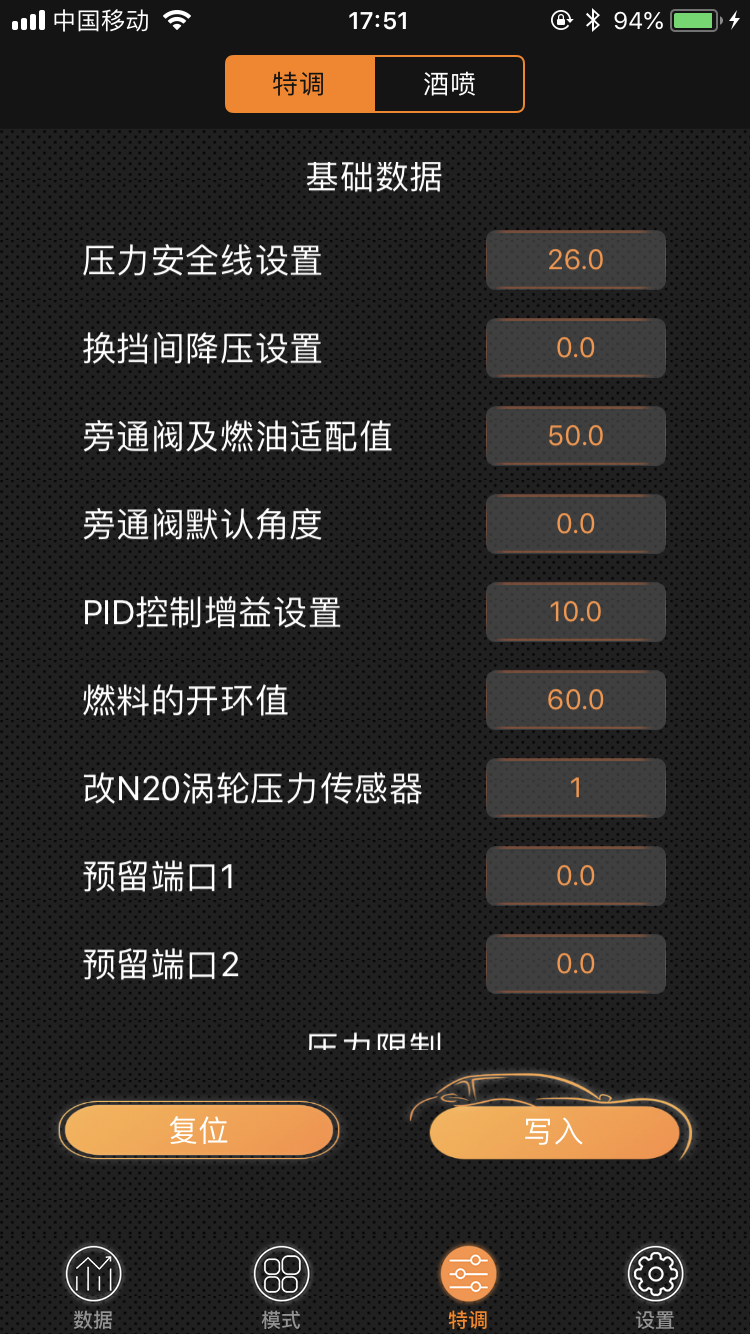Tap the 复位 reset button
Viewport: 750px width, 1334px height.
coord(199,1131)
